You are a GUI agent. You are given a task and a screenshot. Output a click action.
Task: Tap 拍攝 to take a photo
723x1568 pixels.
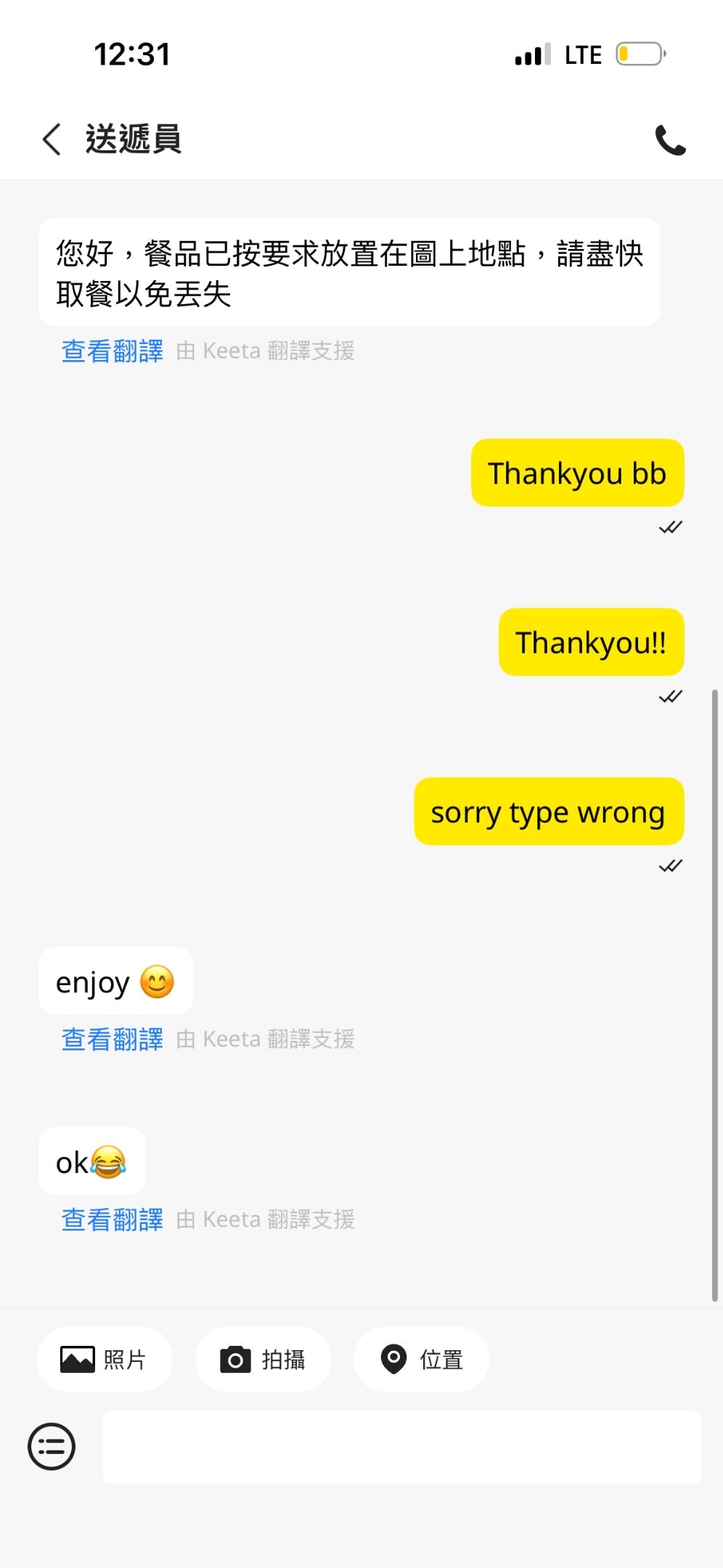[263, 1359]
